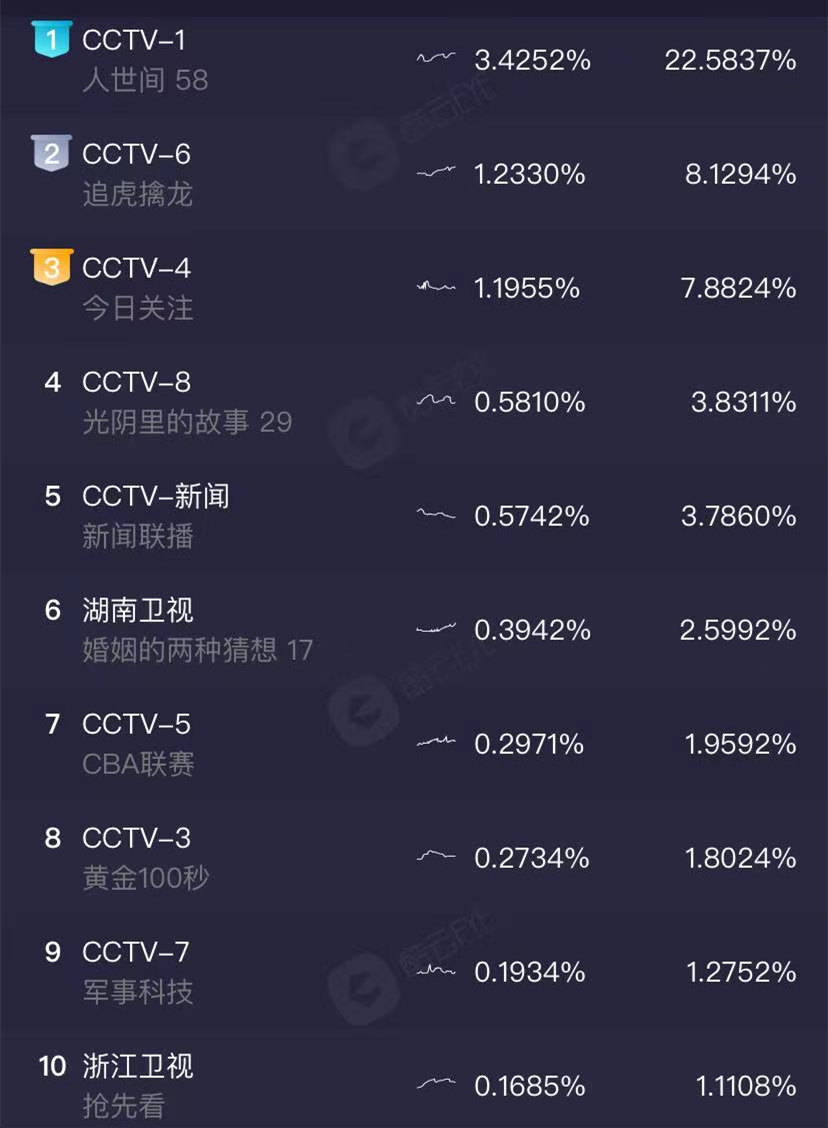
Task: Click the program name 军事科技 under CCTV-7
Action: pyautogui.click(x=137, y=992)
